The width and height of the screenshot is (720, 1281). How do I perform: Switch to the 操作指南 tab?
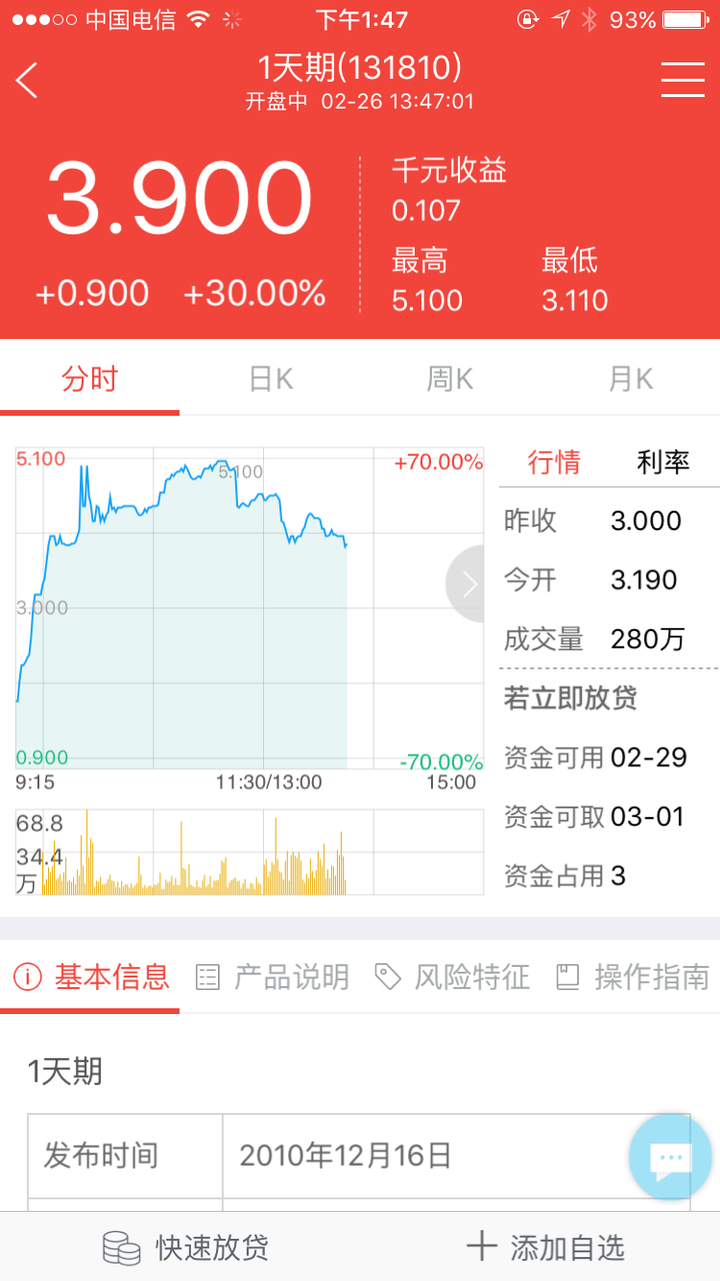pos(633,977)
